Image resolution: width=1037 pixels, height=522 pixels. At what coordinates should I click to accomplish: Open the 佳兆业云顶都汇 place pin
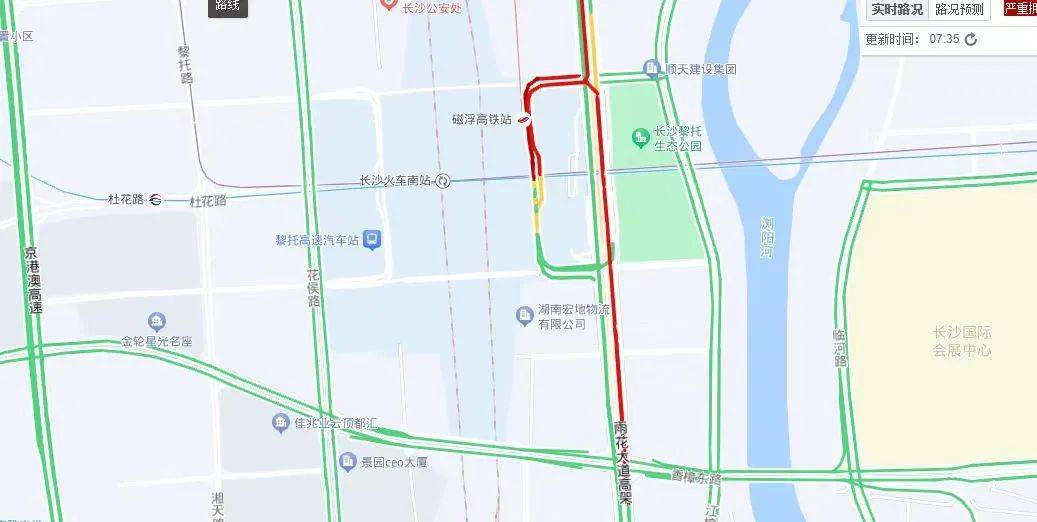pos(281,423)
